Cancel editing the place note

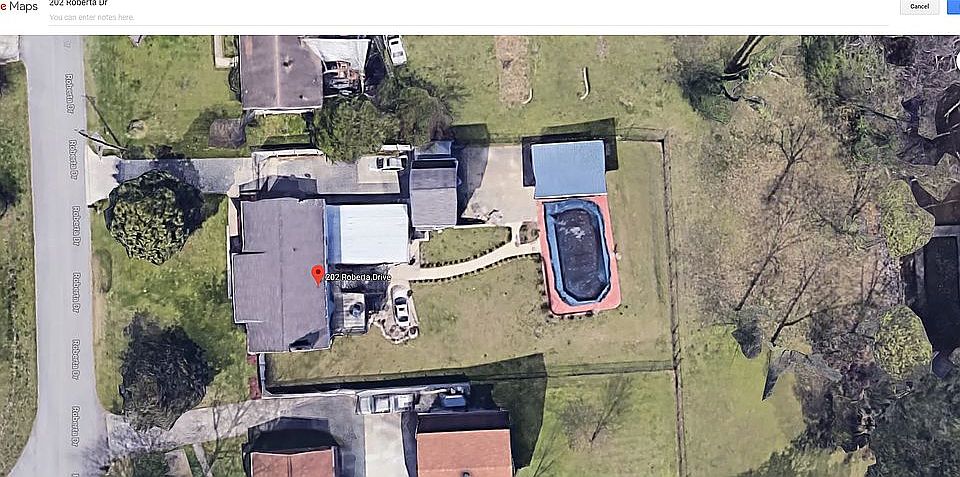(919, 7)
